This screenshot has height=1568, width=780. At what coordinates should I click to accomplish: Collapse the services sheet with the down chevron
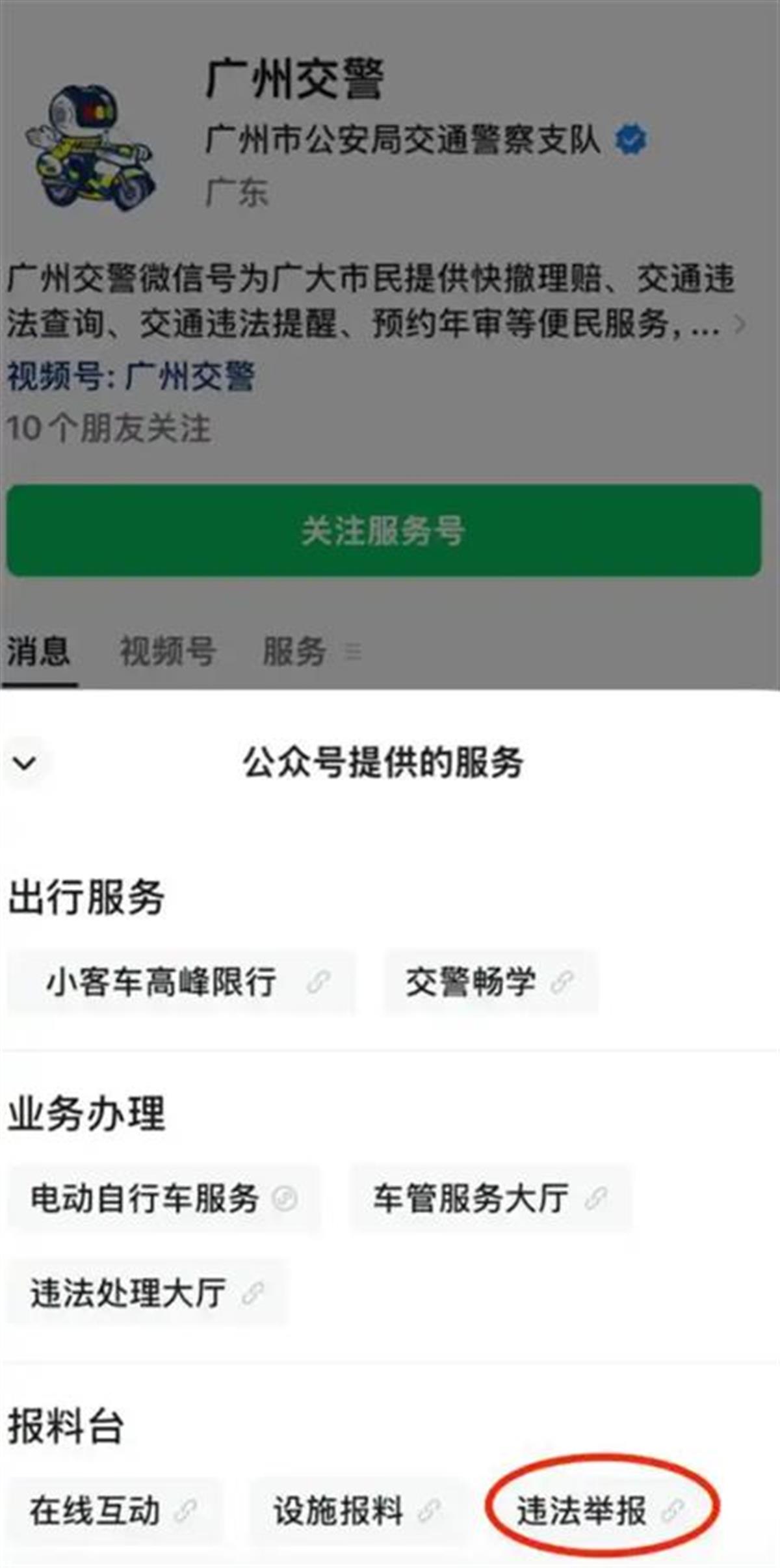(25, 762)
